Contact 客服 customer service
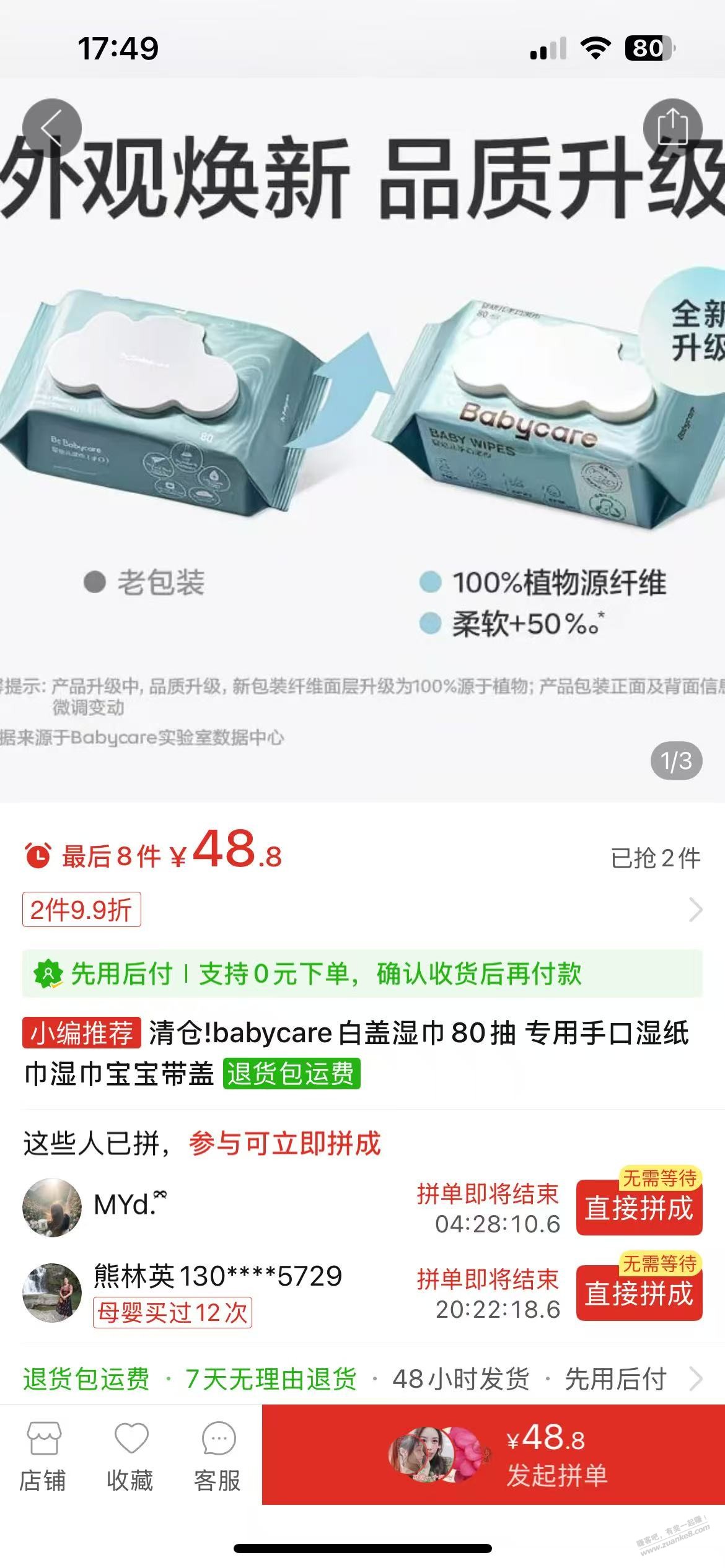Screen dimensions: 725x1568 tap(217, 1456)
